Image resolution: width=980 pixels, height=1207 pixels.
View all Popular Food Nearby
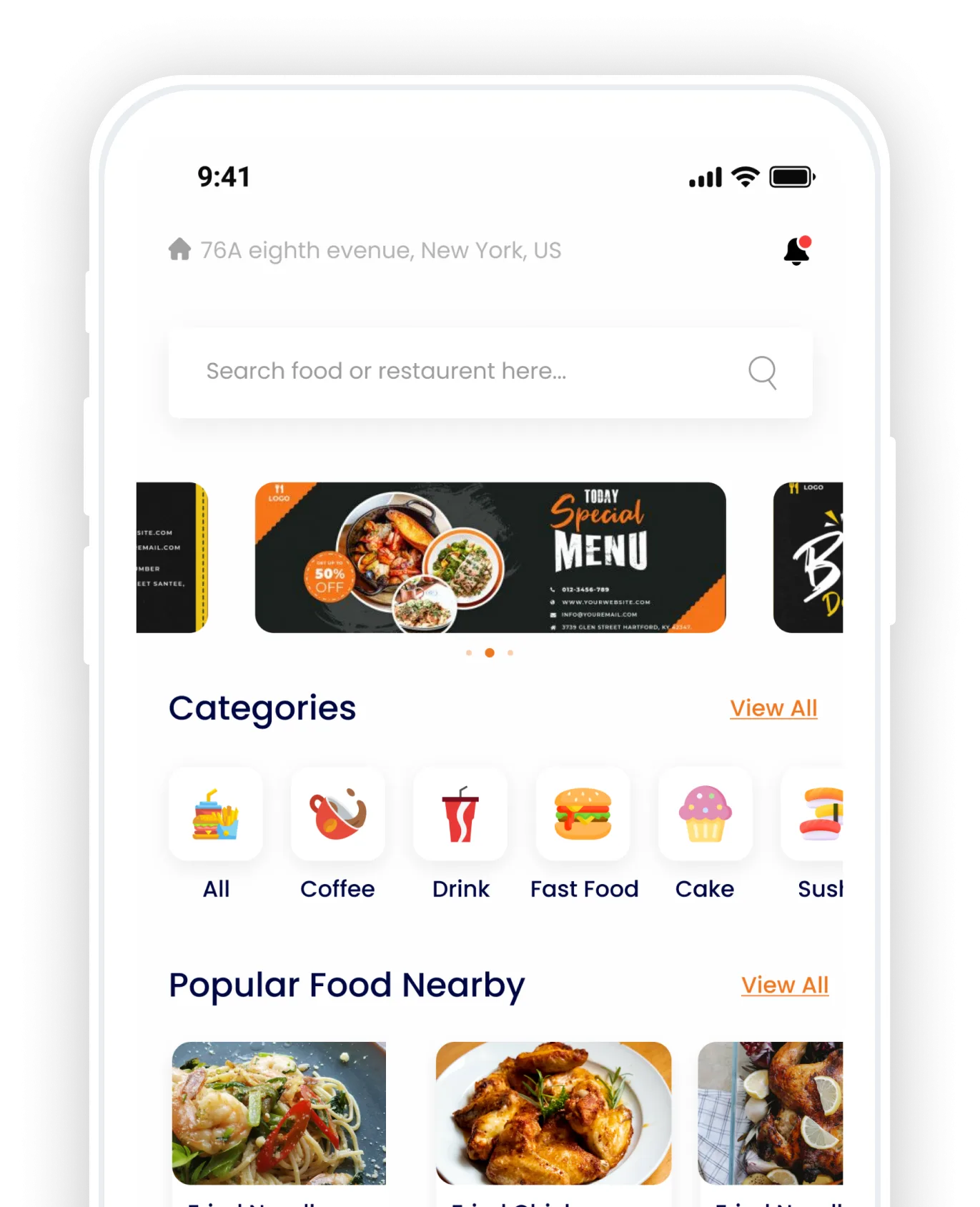click(x=784, y=985)
